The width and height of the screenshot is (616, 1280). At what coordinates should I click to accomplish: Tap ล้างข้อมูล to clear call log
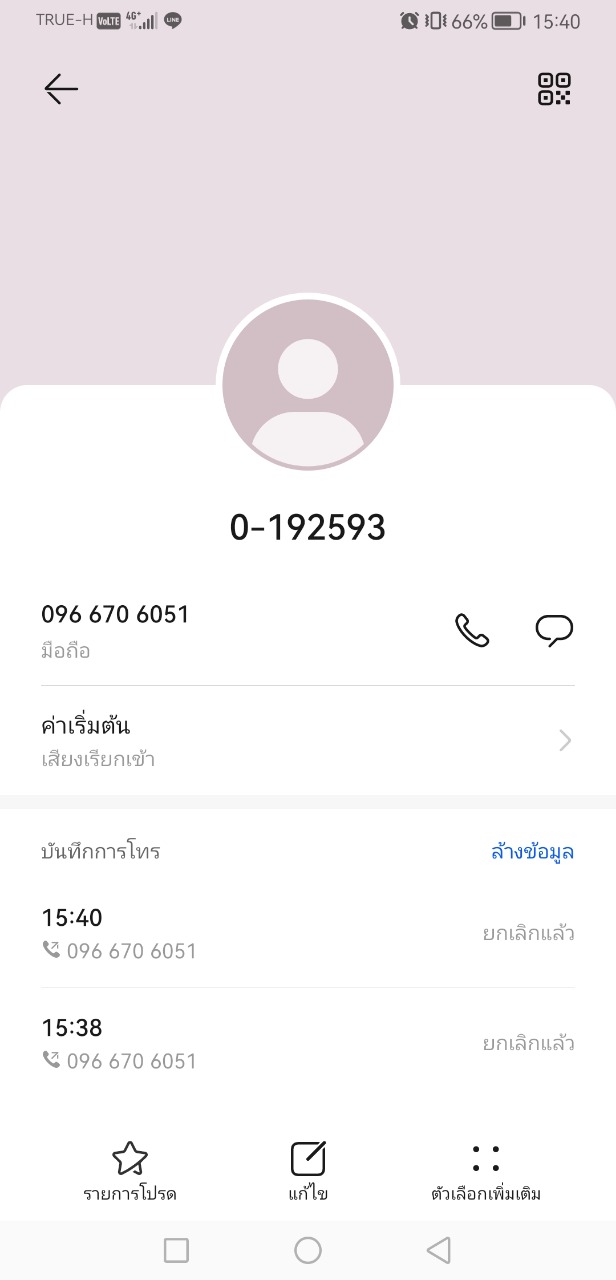pyautogui.click(x=532, y=852)
